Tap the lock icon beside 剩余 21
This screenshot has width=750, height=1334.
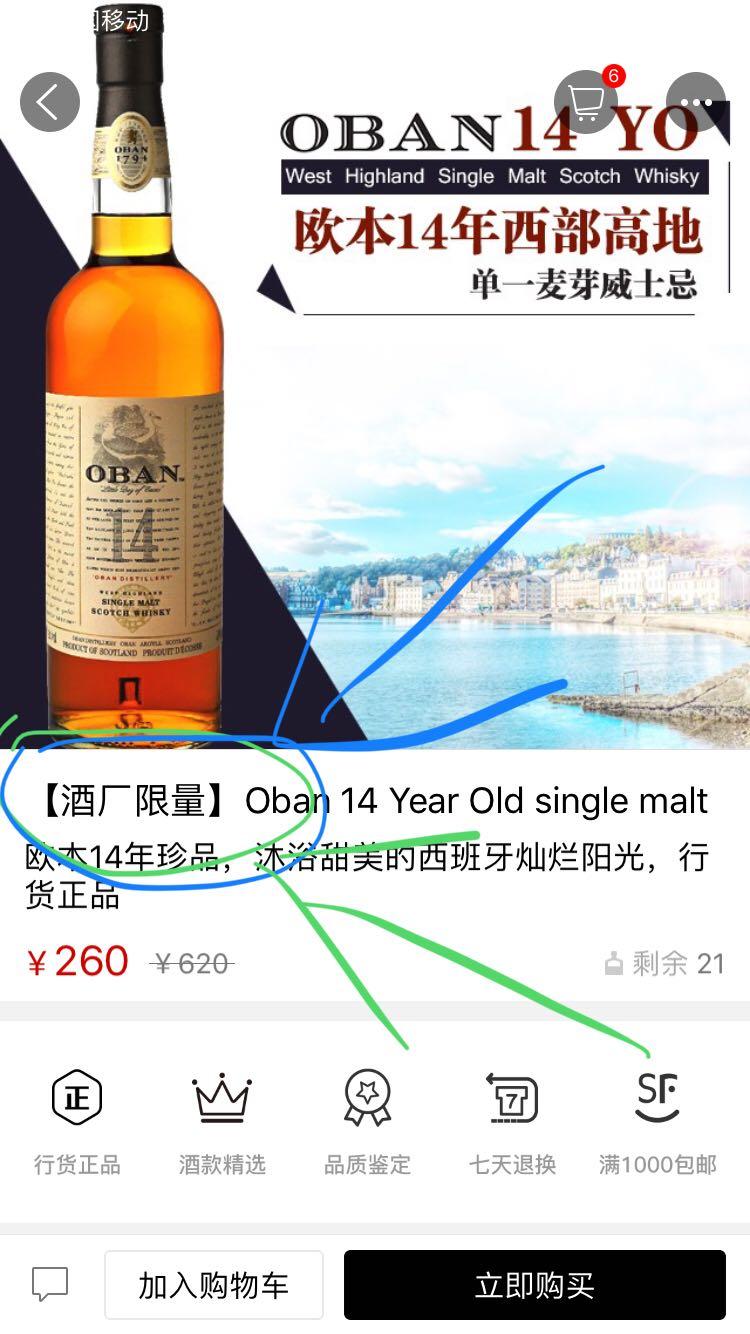pyautogui.click(x=614, y=962)
